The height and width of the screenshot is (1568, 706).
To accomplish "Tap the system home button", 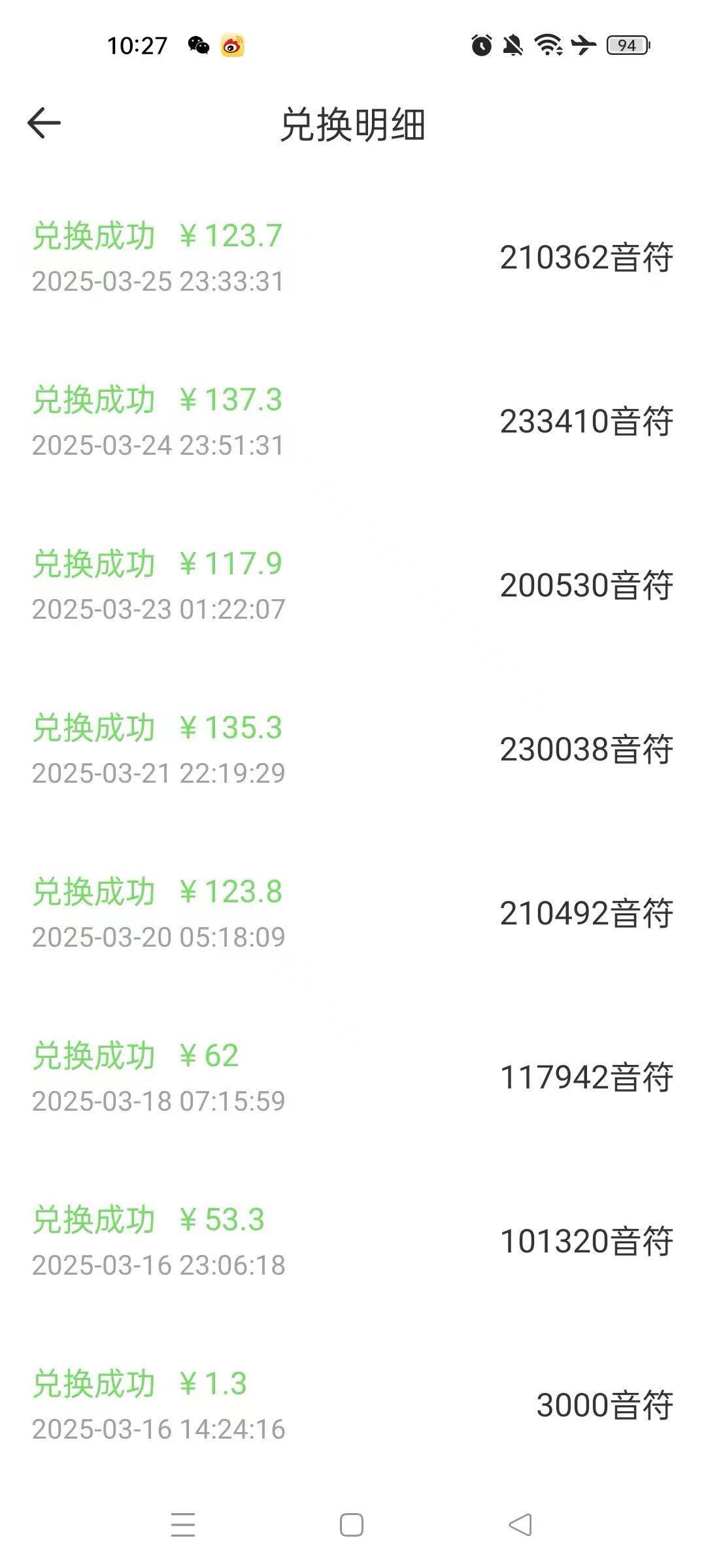I will click(352, 1526).
